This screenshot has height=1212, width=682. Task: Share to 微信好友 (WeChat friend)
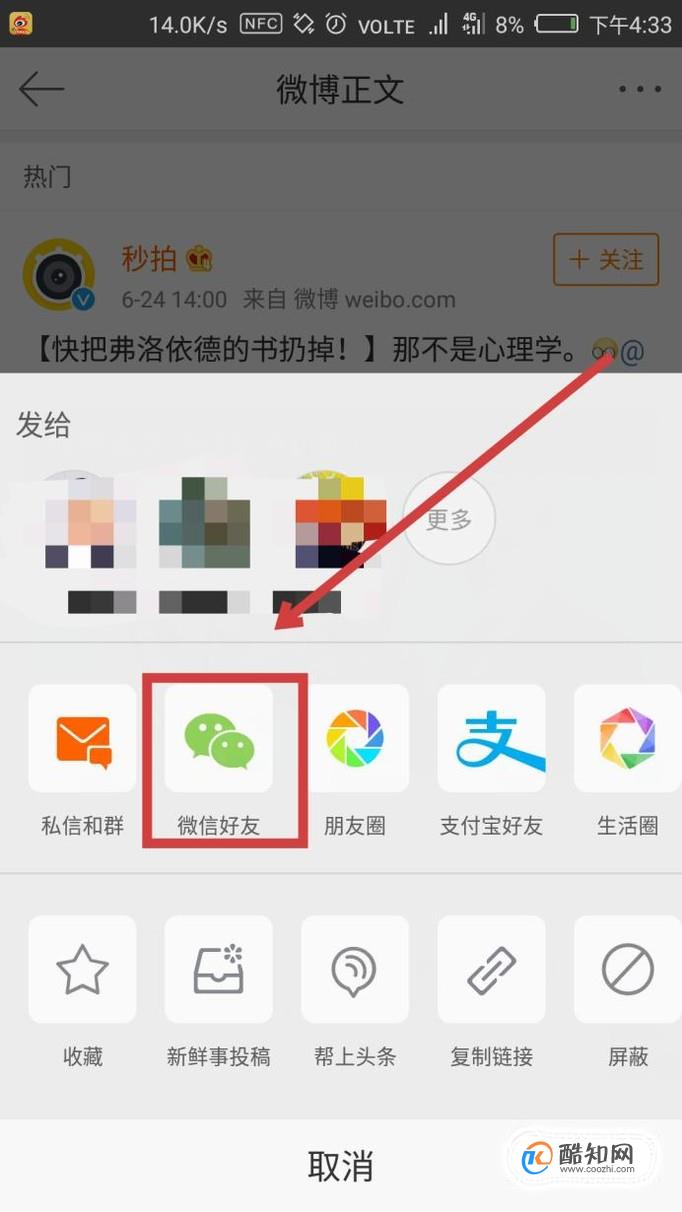tap(219, 740)
